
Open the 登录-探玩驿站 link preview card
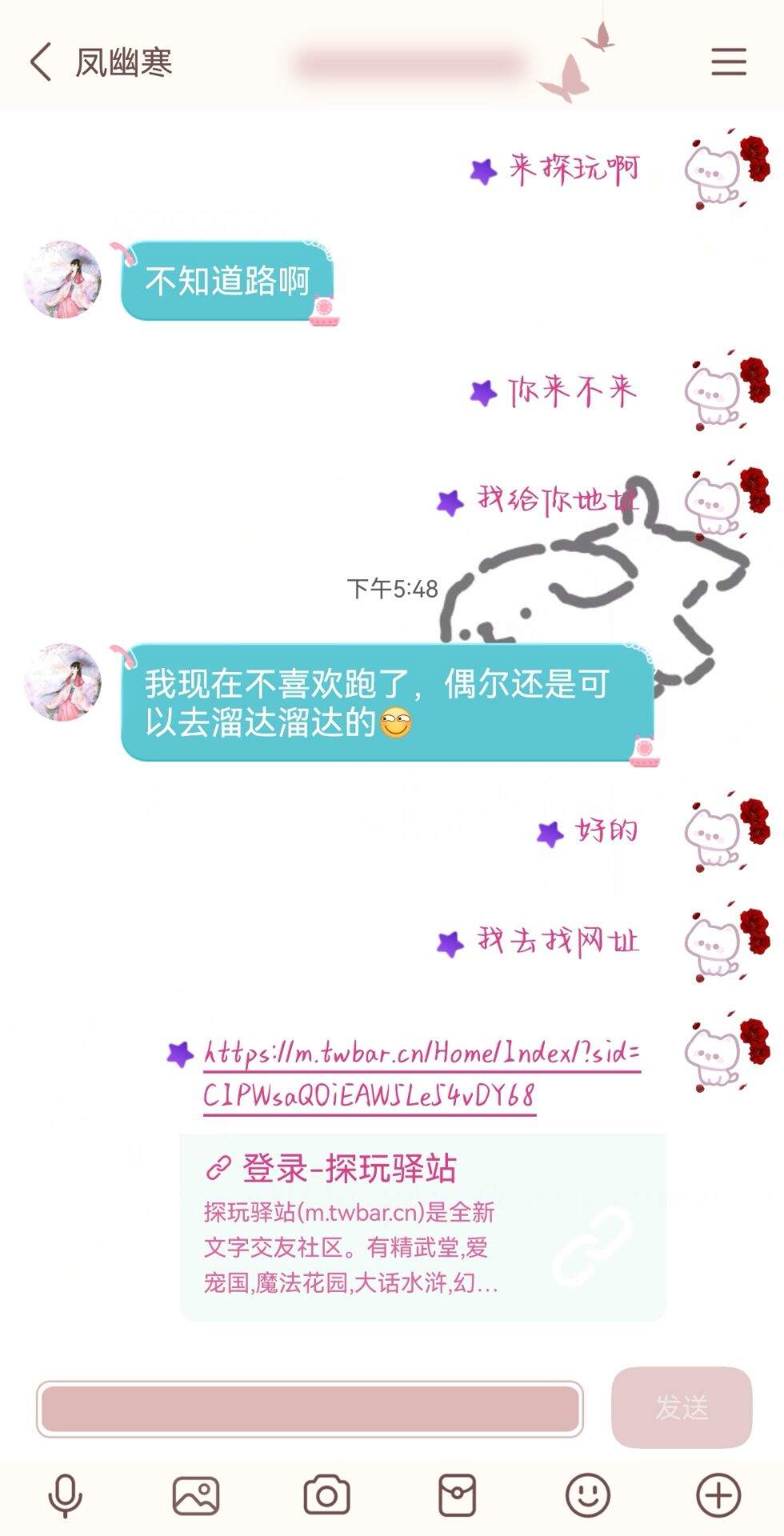tap(422, 1226)
